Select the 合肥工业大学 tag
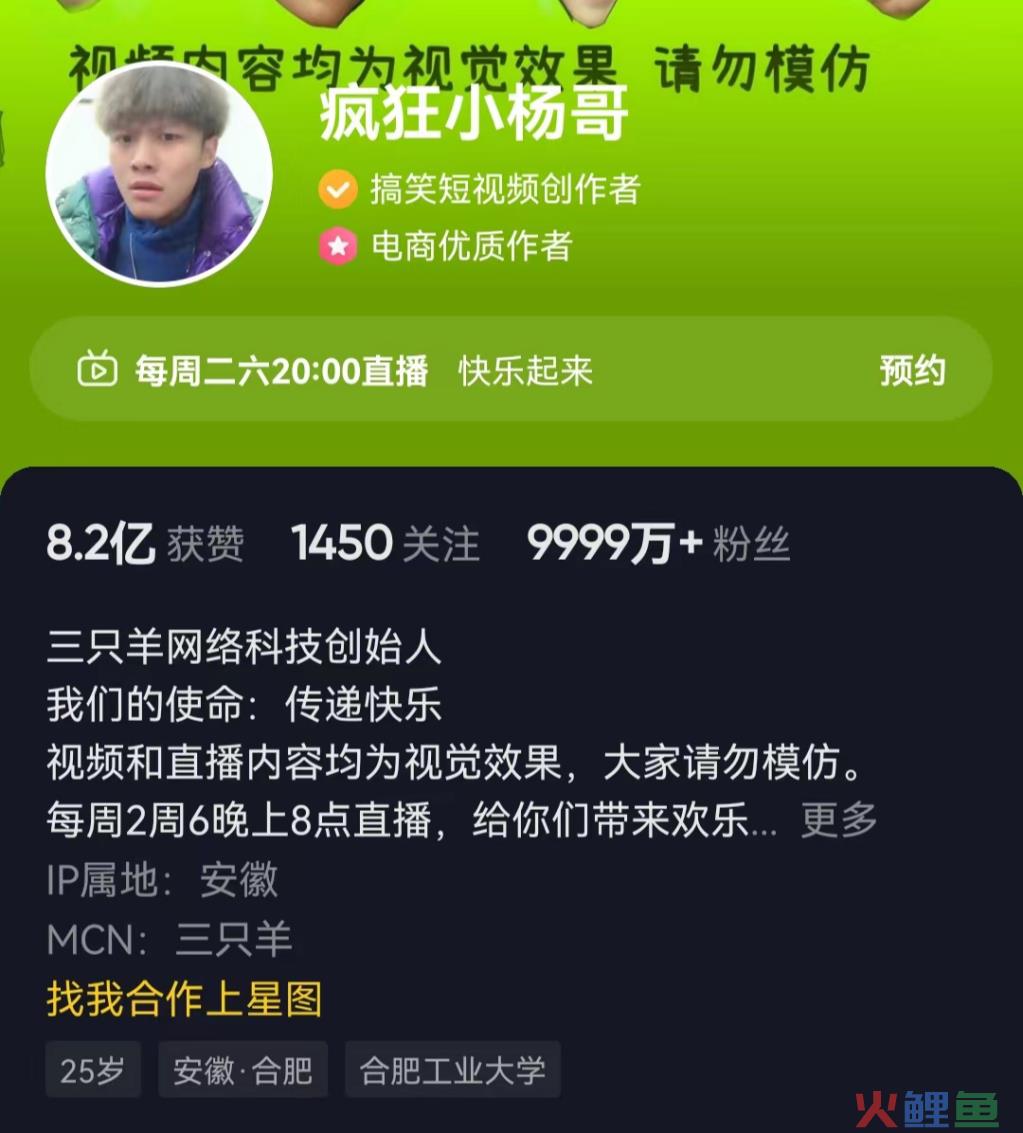This screenshot has width=1023, height=1133. click(x=452, y=1070)
